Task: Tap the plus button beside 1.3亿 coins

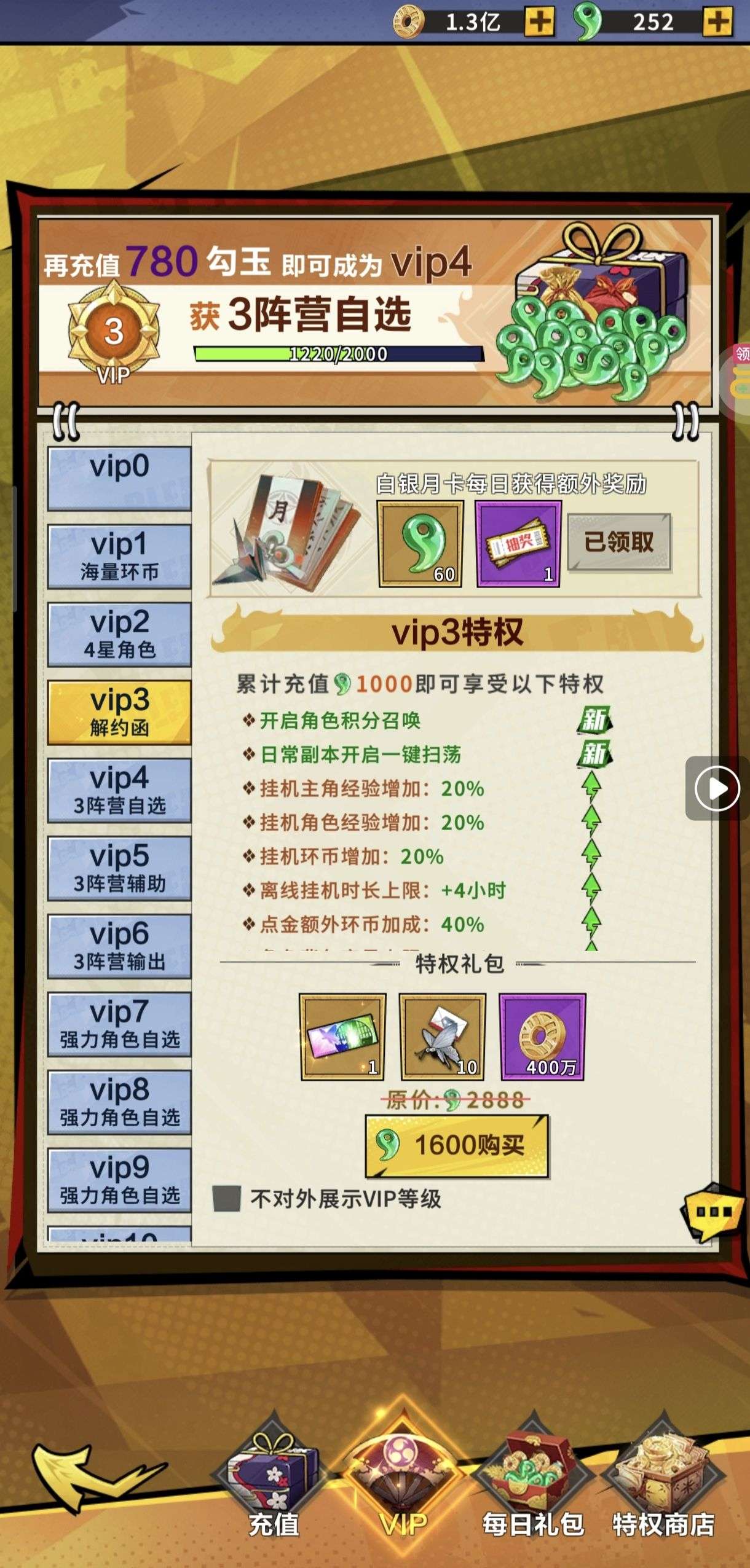Action: [539, 22]
